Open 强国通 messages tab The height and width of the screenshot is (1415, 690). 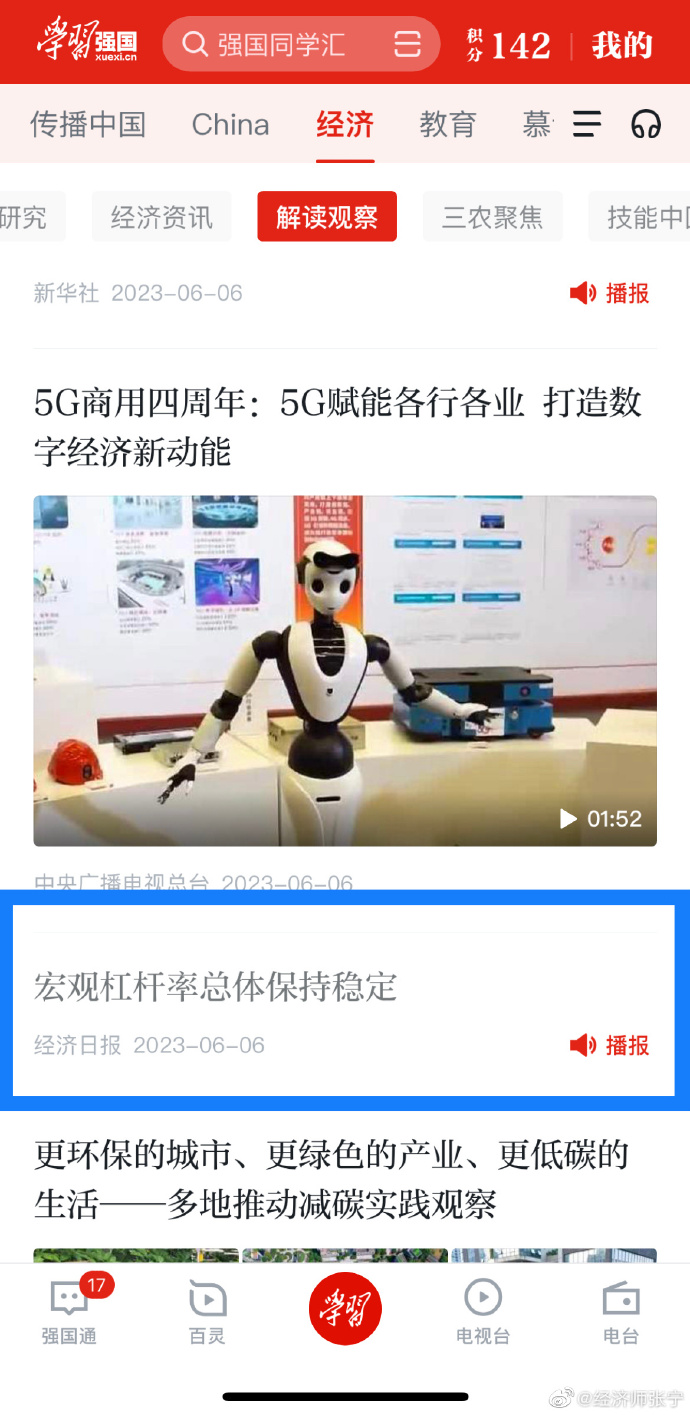[69, 1312]
